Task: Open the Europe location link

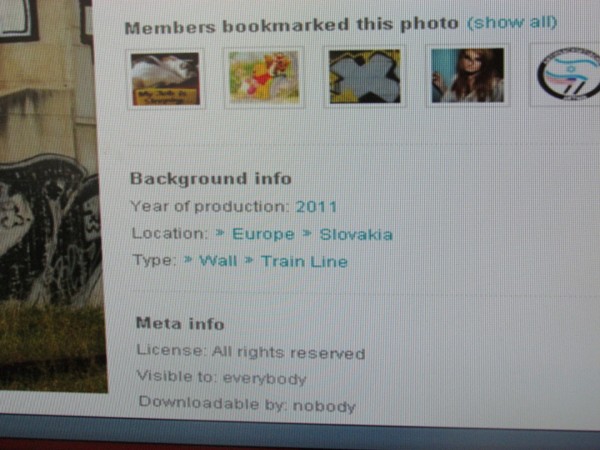Action: click(263, 234)
